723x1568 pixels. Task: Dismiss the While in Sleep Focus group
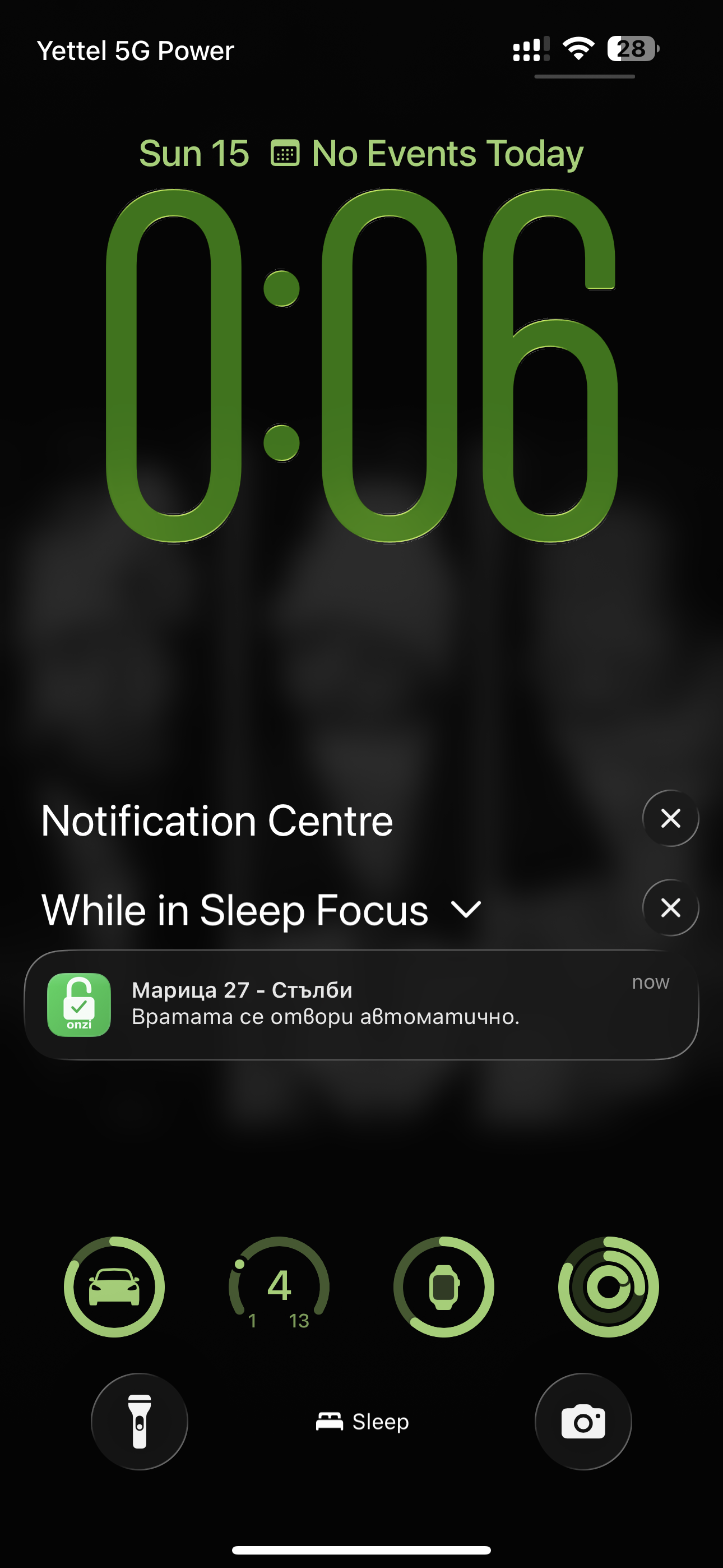(670, 907)
